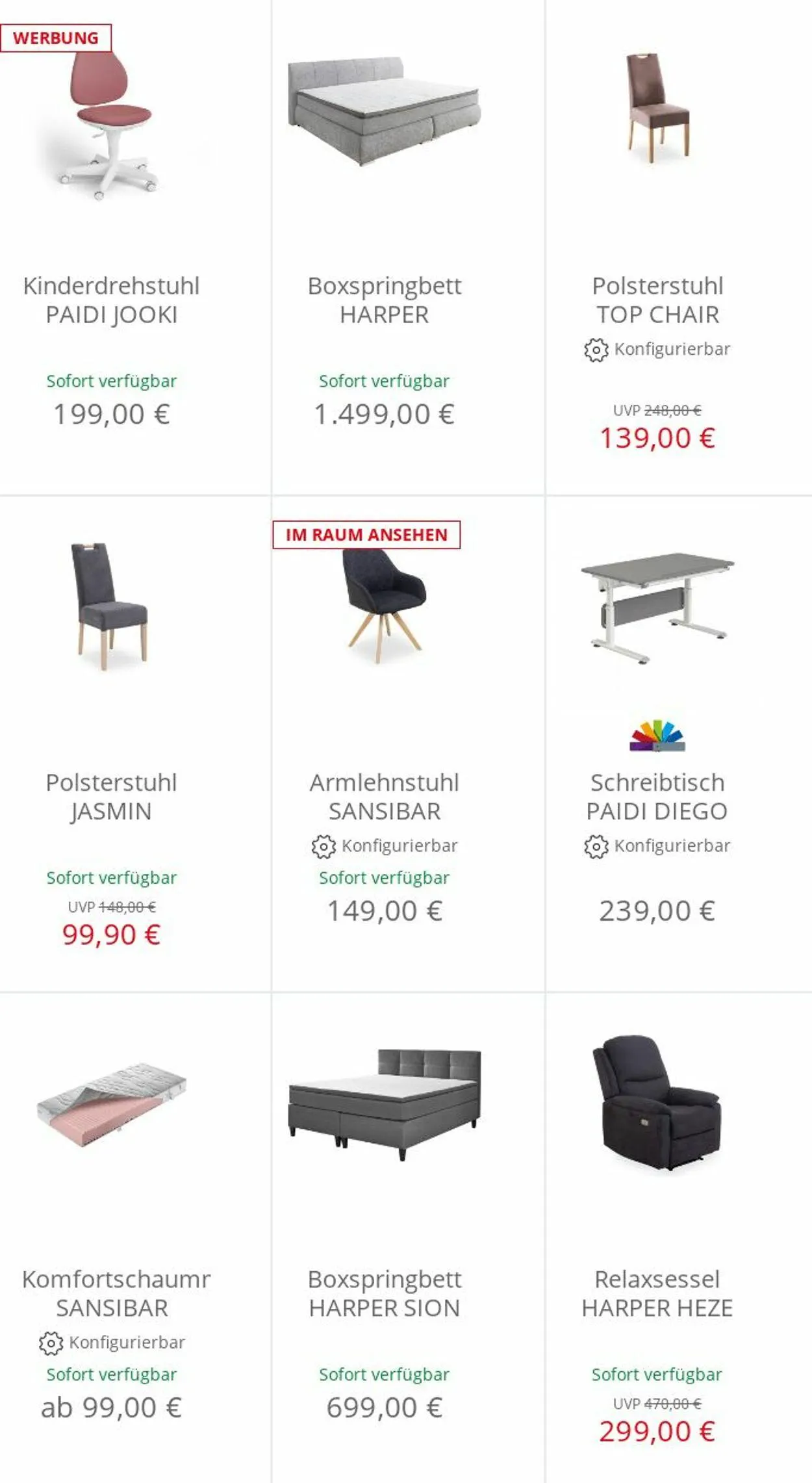
Task: Open the Boxspringbett HARPER for 1.499,00 €
Action: coord(384,300)
